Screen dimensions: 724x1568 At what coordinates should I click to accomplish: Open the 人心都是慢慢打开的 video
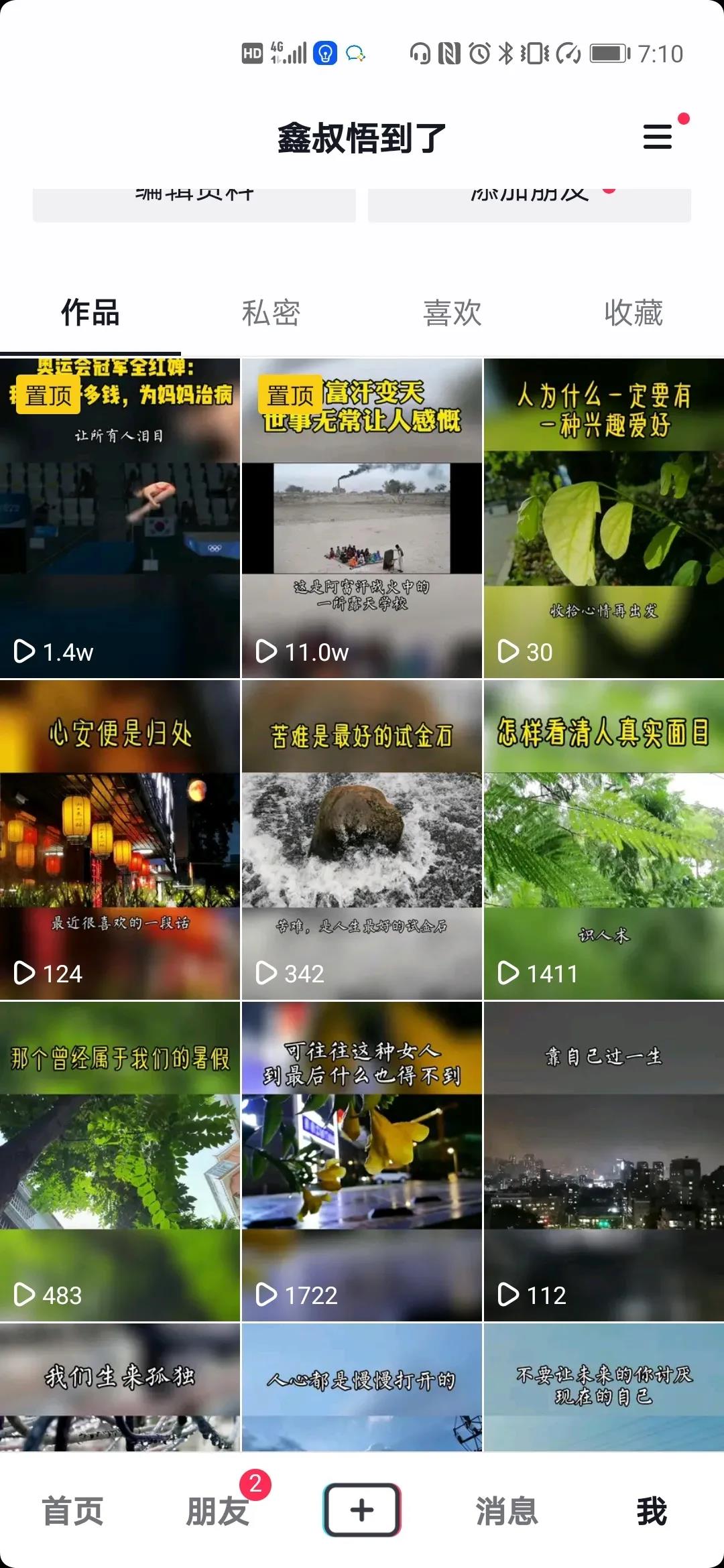362,1387
